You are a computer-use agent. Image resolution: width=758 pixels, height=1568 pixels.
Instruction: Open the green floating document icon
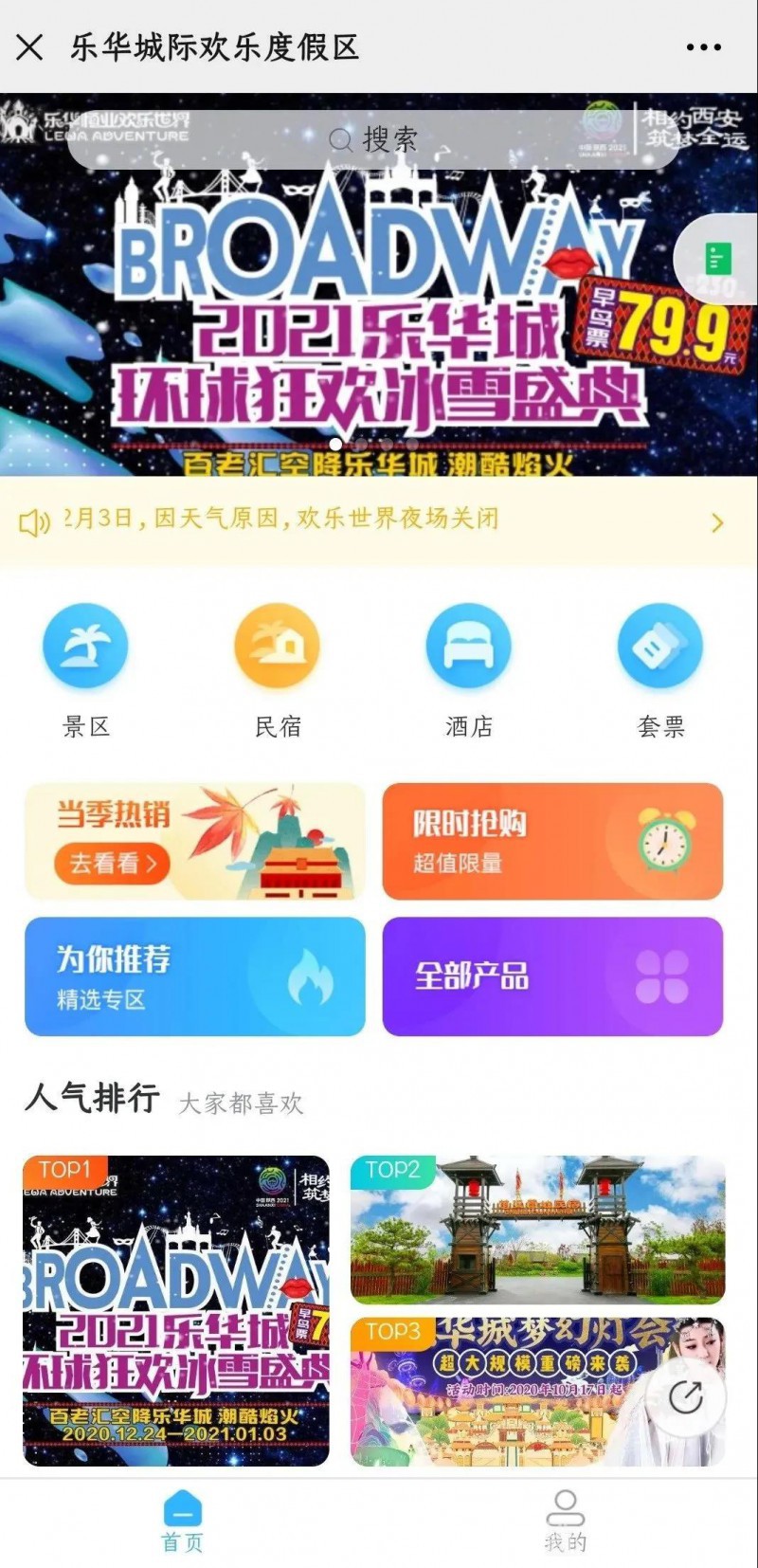pyautogui.click(x=718, y=258)
